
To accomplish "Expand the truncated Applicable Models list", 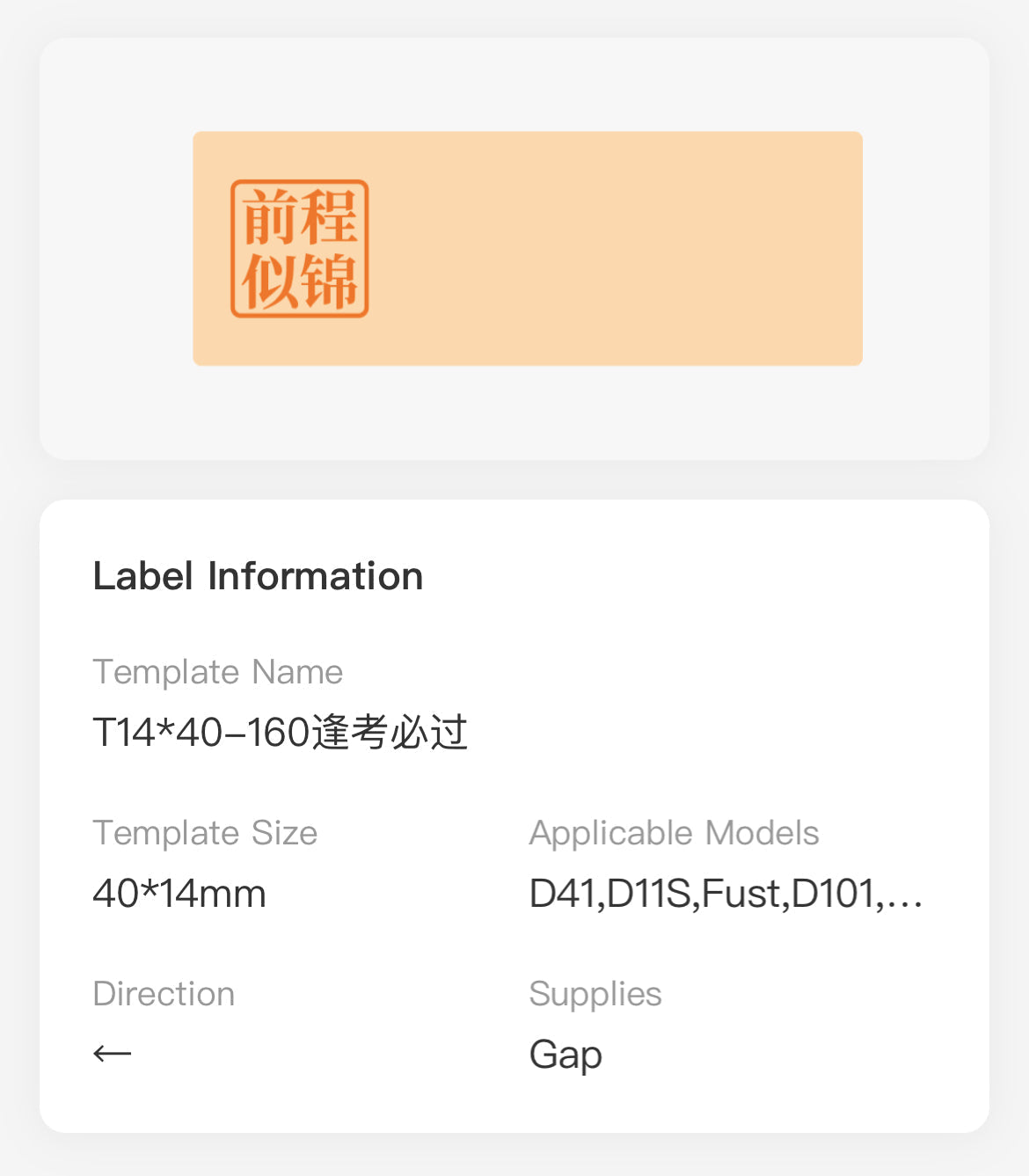I will tap(726, 894).
